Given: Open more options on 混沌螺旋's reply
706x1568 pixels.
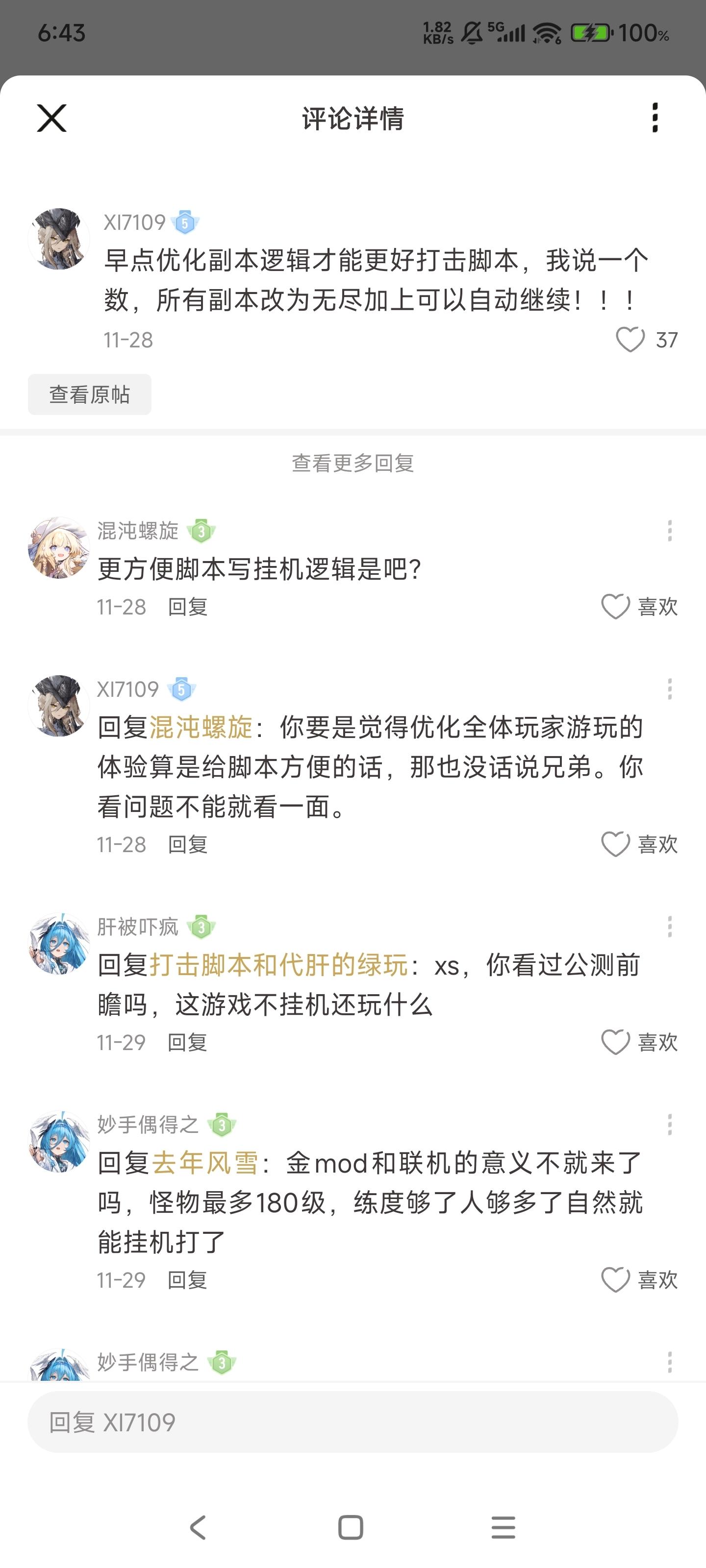Looking at the screenshot, I should pos(669,531).
